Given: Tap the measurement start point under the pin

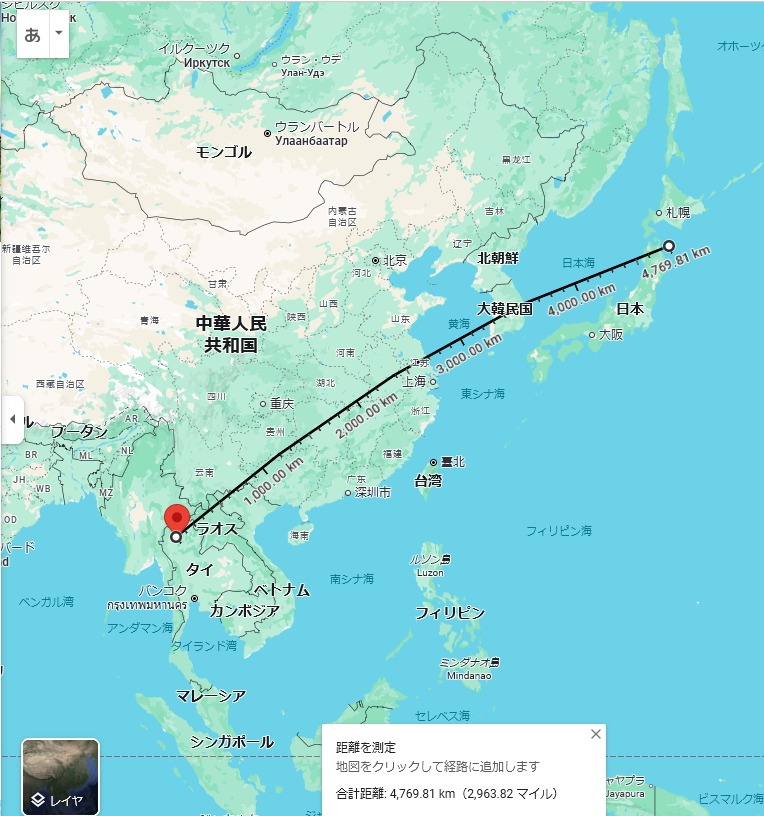Looking at the screenshot, I should click(x=176, y=537).
